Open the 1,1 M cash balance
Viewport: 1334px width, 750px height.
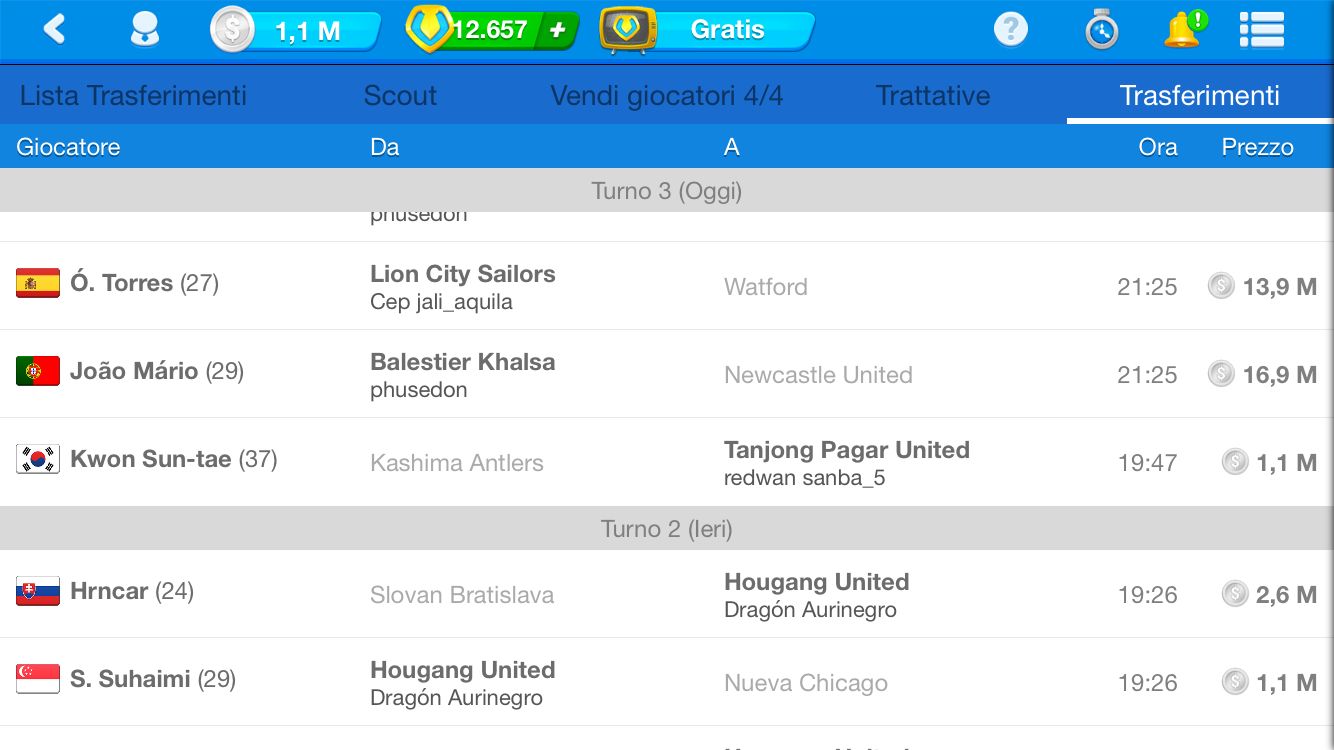(297, 31)
